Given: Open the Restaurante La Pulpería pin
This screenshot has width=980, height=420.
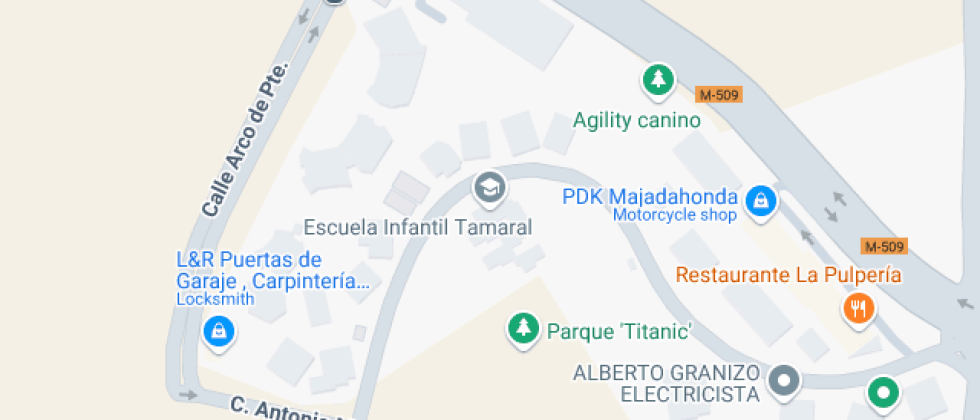Looking at the screenshot, I should [x=859, y=307].
